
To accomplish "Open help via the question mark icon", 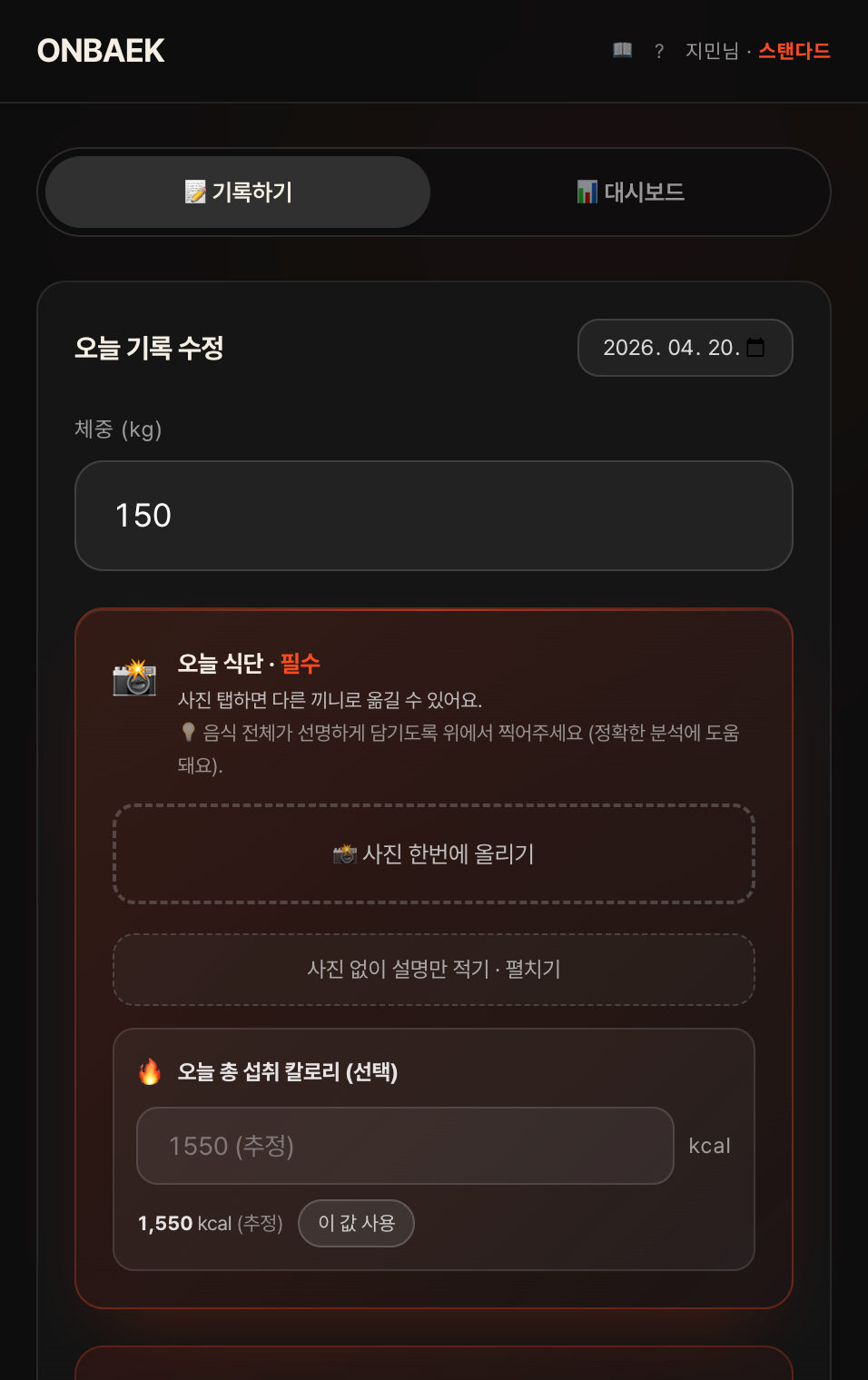I will [x=658, y=51].
